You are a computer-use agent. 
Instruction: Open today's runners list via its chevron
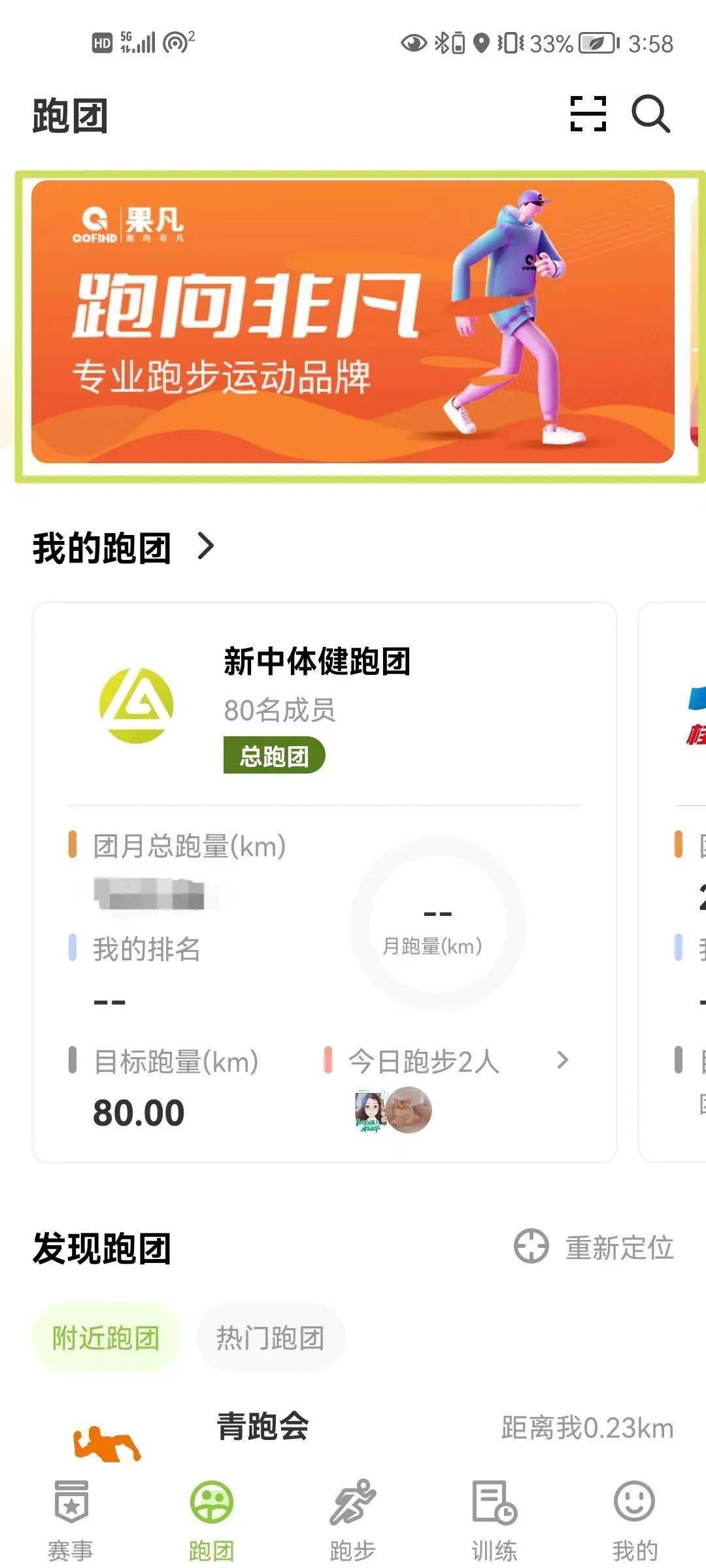tap(563, 1058)
